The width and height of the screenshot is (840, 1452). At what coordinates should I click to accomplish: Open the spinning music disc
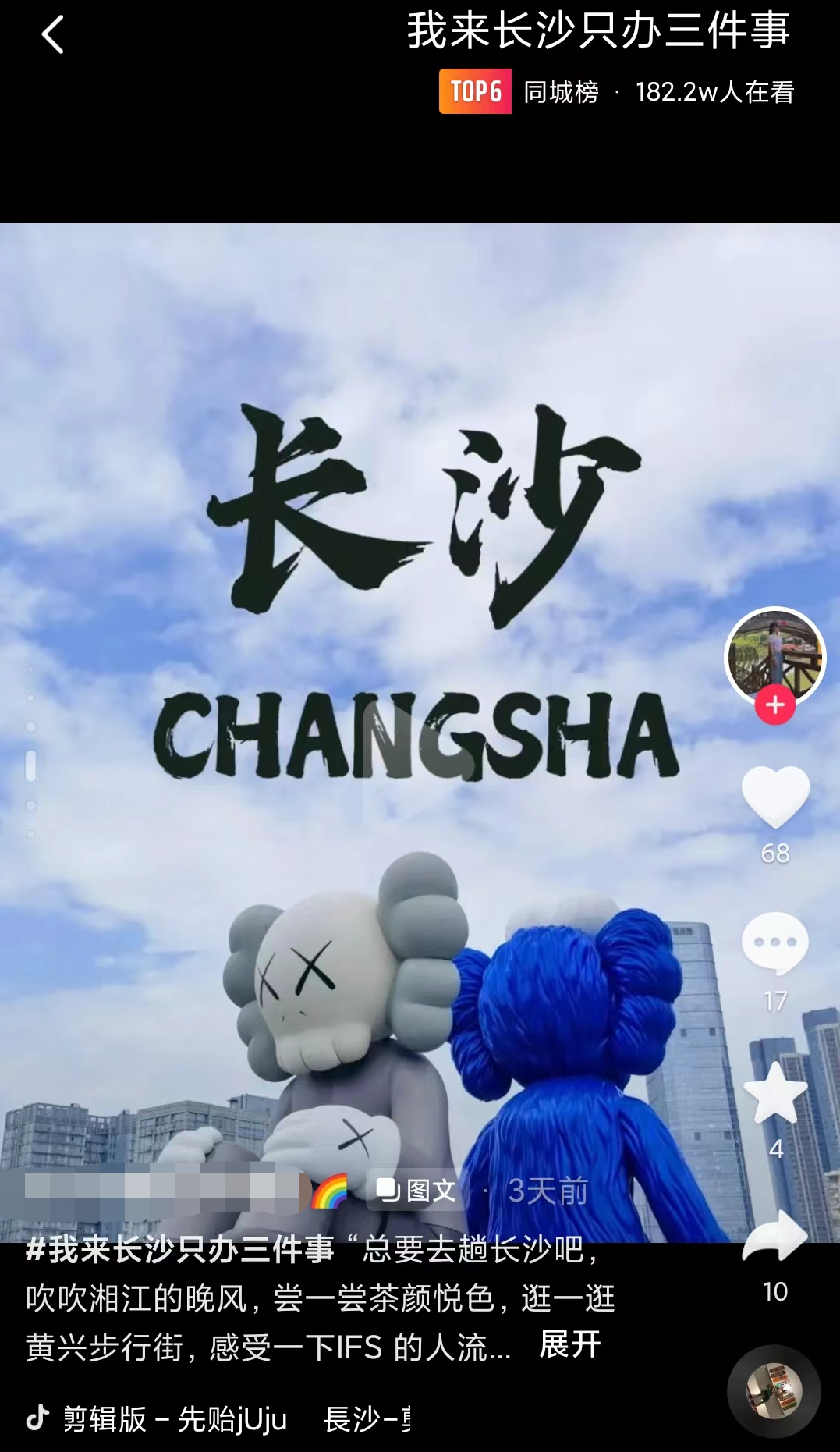(774, 1391)
